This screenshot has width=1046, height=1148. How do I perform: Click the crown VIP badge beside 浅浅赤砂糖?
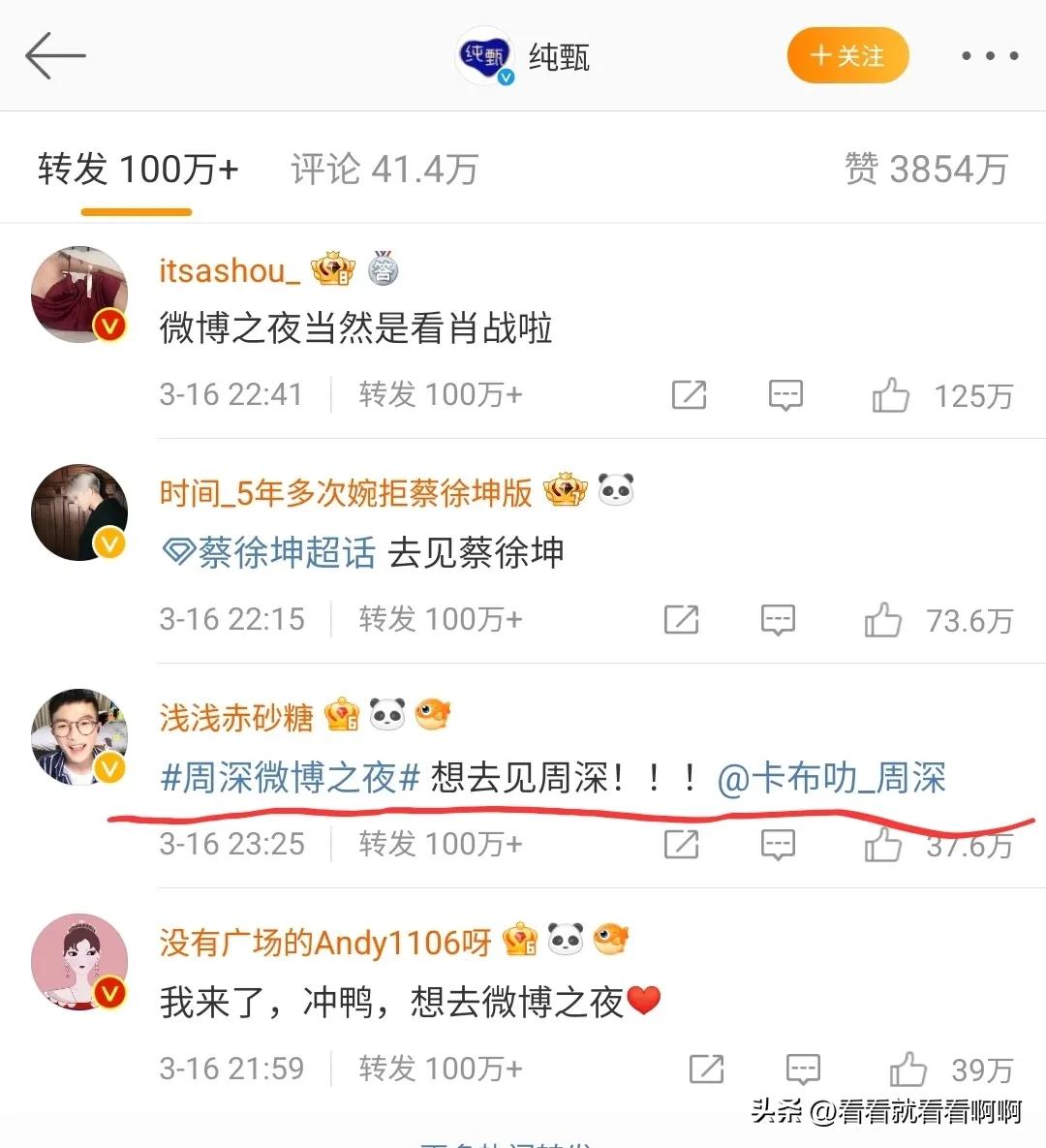(339, 714)
